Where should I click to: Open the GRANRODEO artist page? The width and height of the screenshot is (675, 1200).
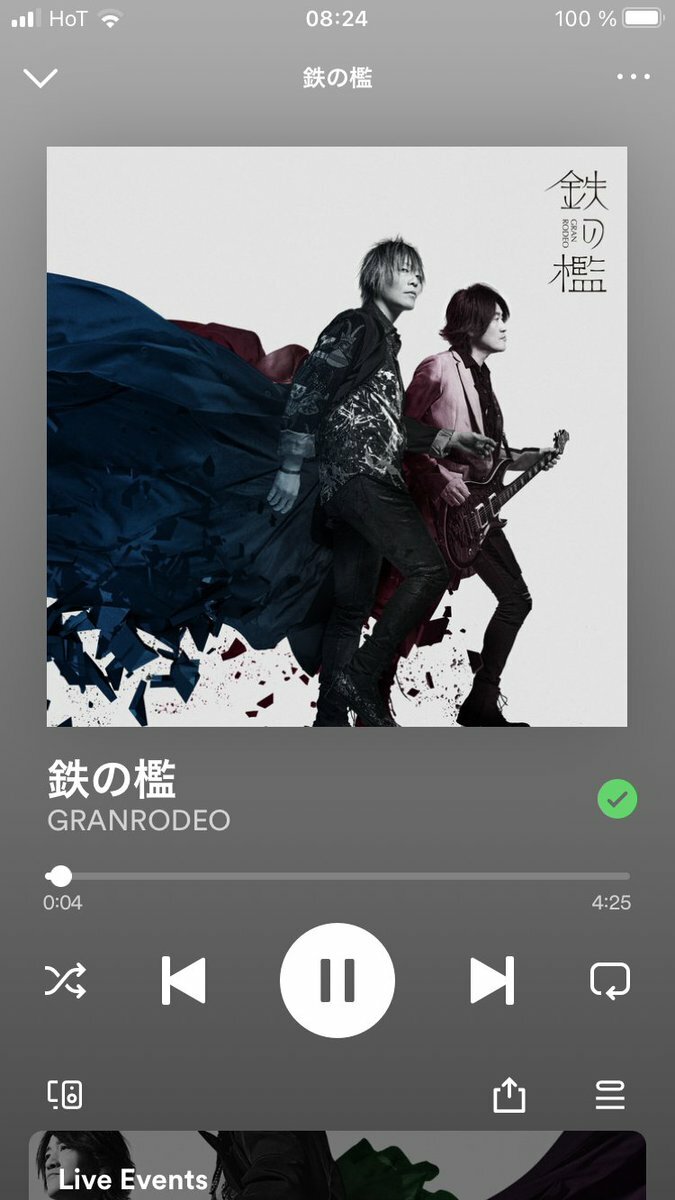pos(139,821)
